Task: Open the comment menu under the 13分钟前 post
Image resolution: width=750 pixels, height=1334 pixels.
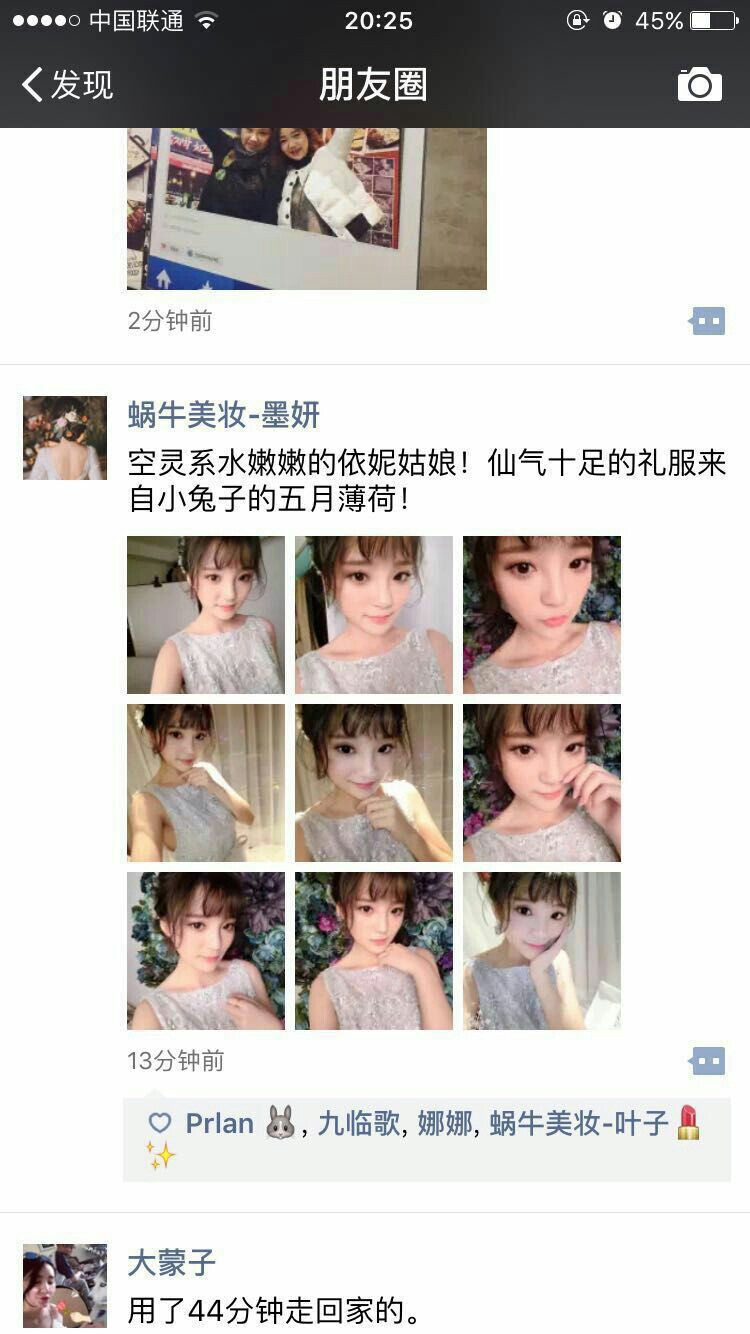Action: click(708, 1061)
